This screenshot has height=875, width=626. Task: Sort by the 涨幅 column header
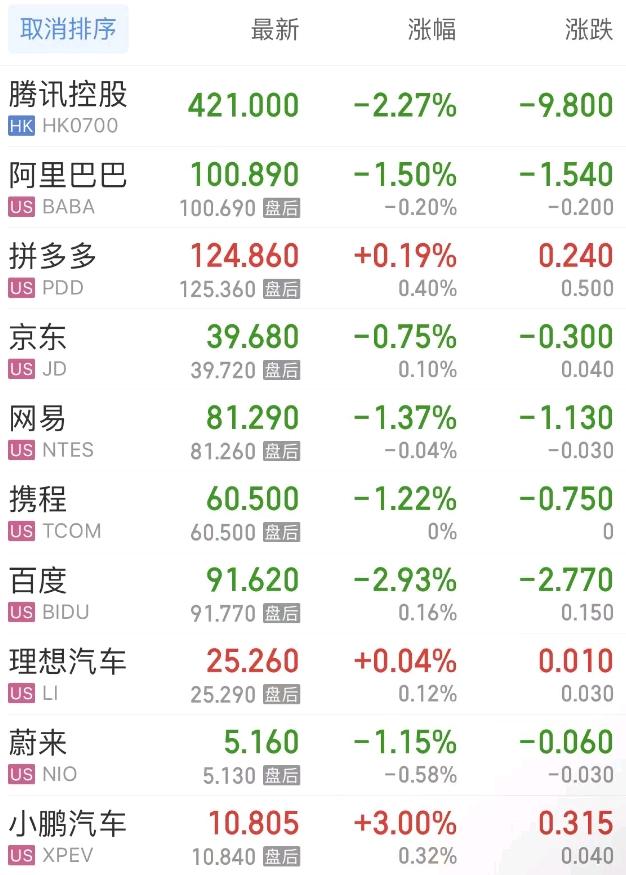click(431, 30)
